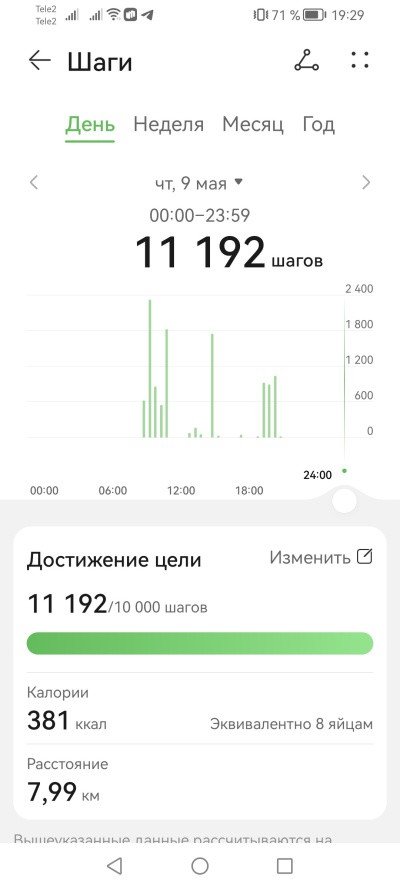This screenshot has height=889, width=400.
Task: Switch to the Месяц tab
Action: (253, 124)
